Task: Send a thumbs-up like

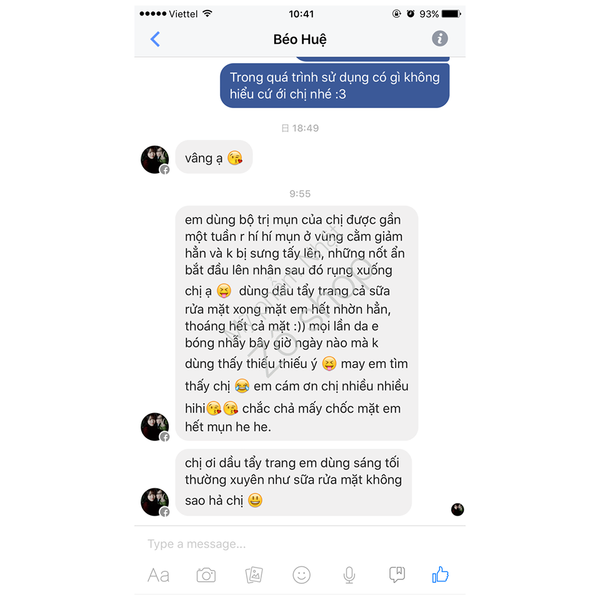Action: click(x=440, y=574)
